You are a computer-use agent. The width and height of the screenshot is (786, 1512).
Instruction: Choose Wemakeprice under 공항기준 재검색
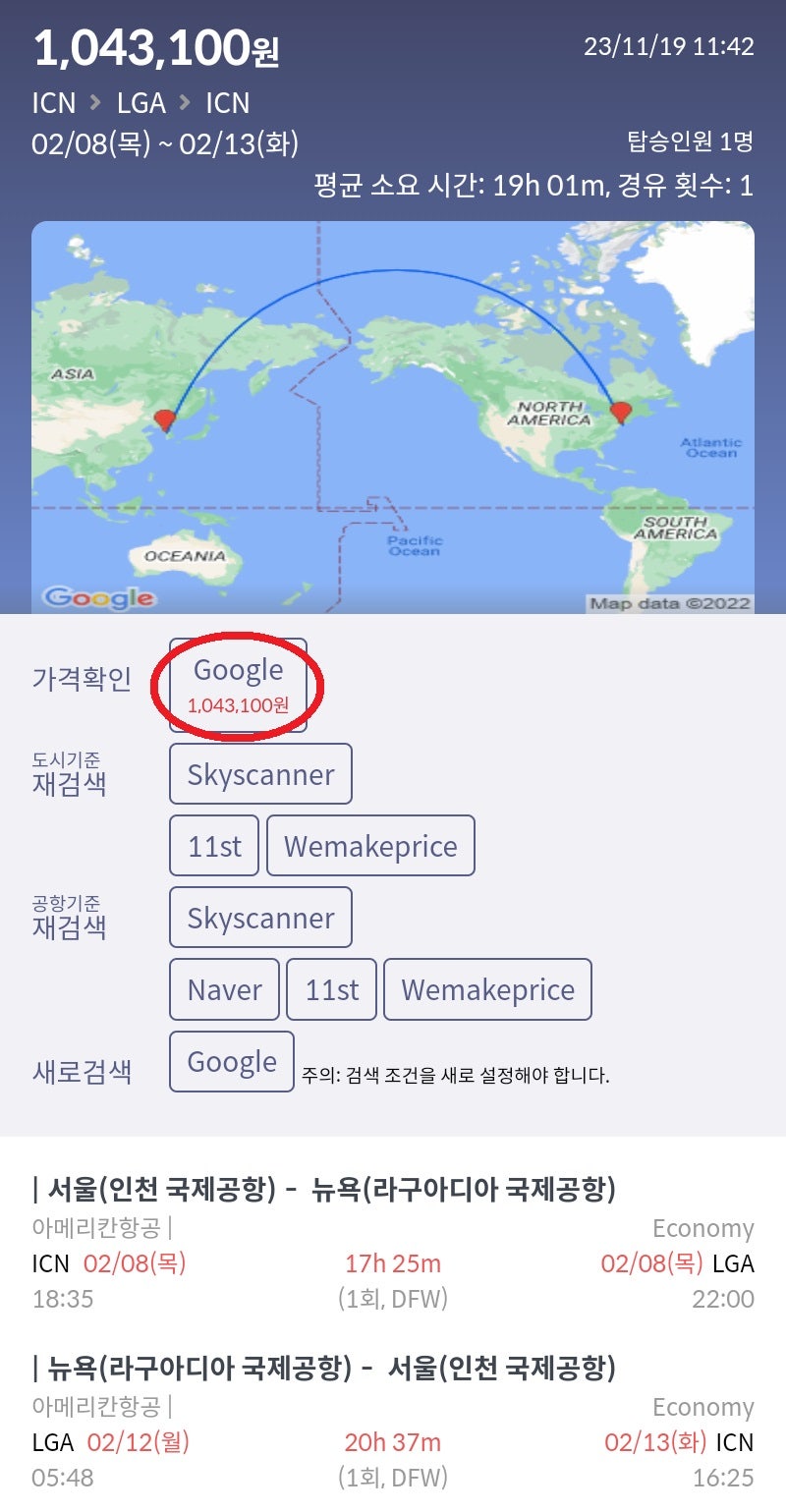[487, 989]
